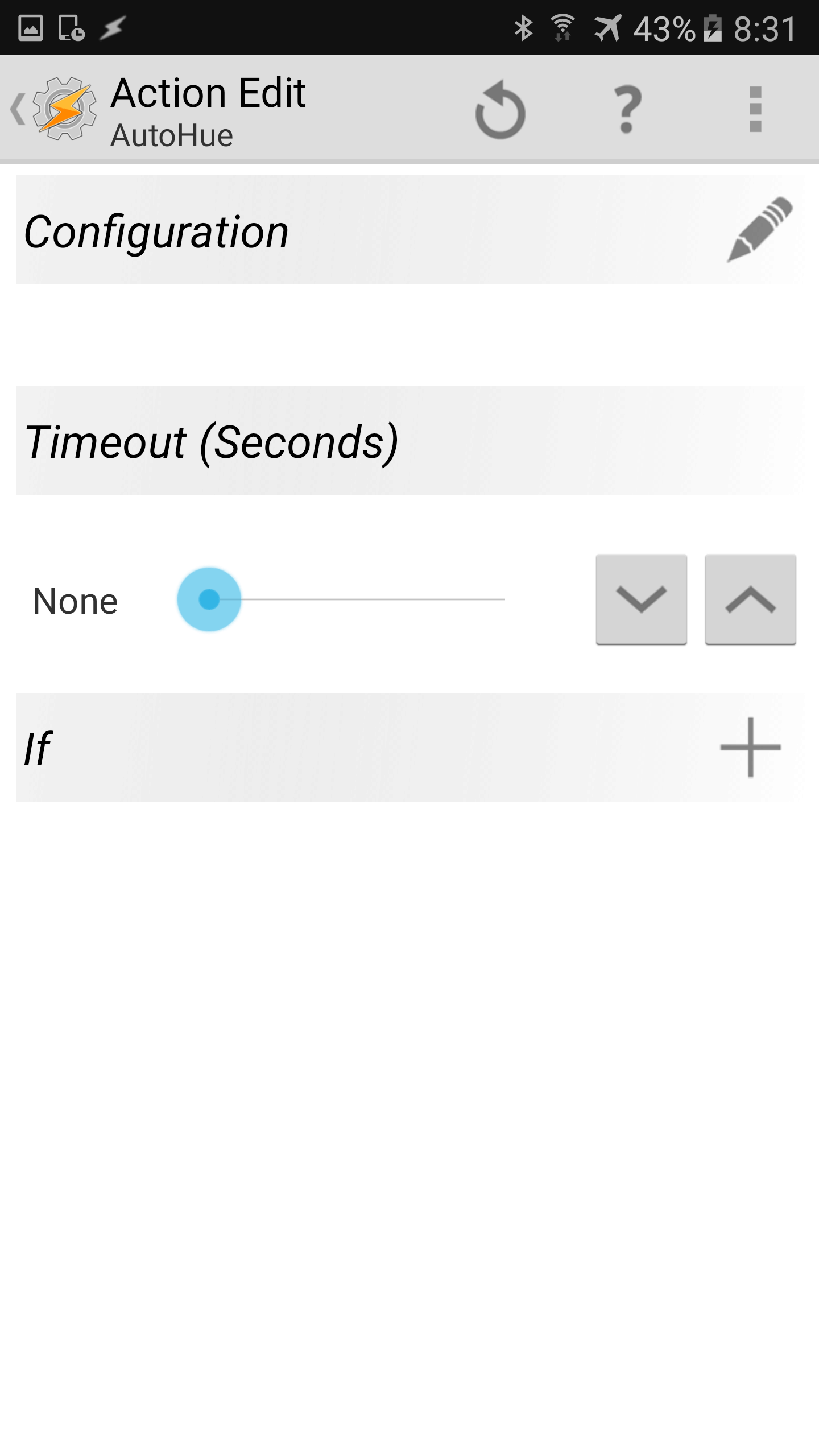Decrease the timeout with the down arrow
Image resolution: width=819 pixels, height=1456 pixels.
(x=642, y=599)
